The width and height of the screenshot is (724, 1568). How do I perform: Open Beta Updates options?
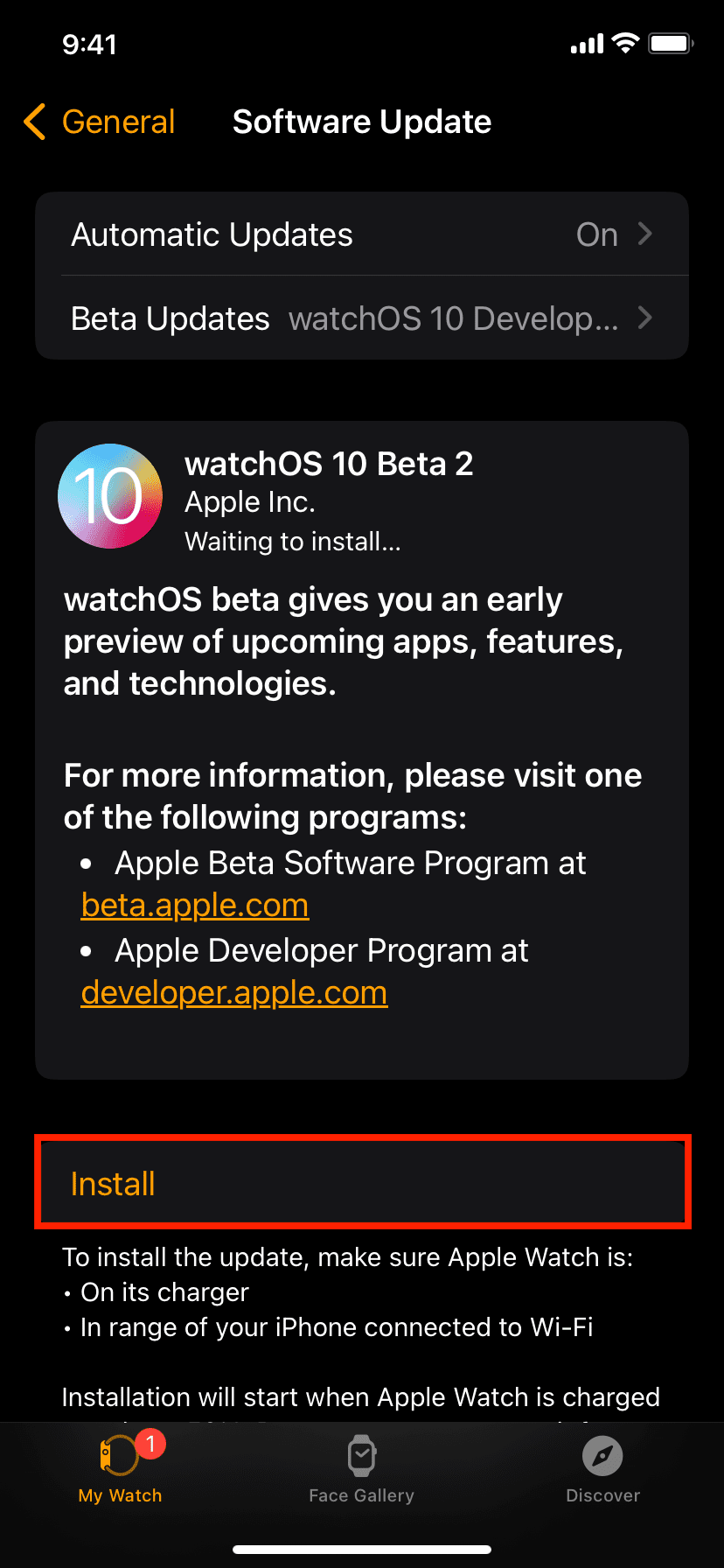pyautogui.click(x=361, y=318)
